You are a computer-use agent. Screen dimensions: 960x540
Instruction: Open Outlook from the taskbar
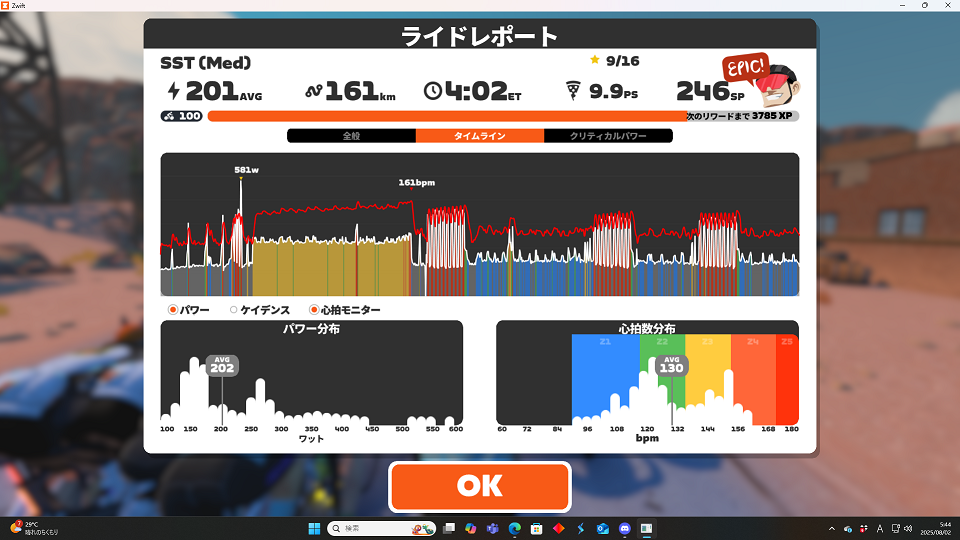tap(602, 528)
